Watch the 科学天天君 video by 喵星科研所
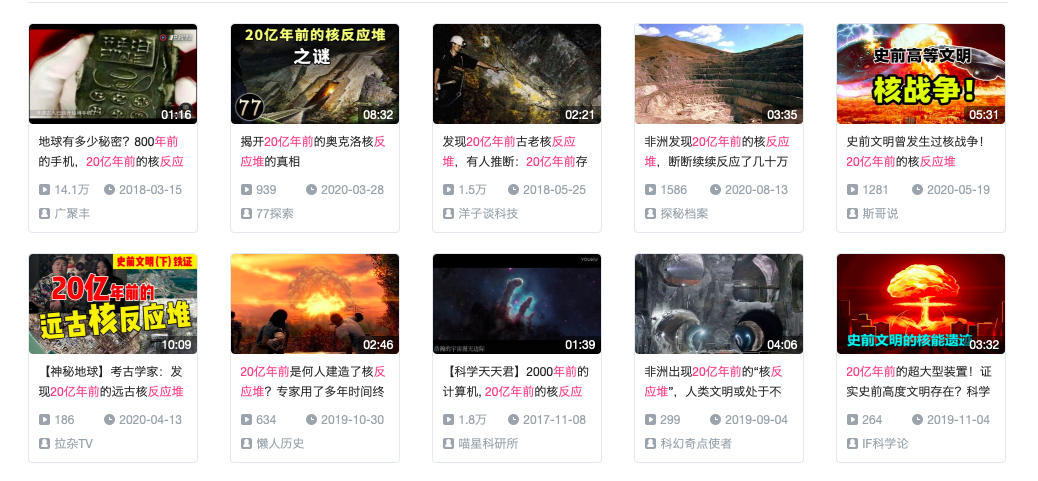1038x481 pixels. point(516,303)
